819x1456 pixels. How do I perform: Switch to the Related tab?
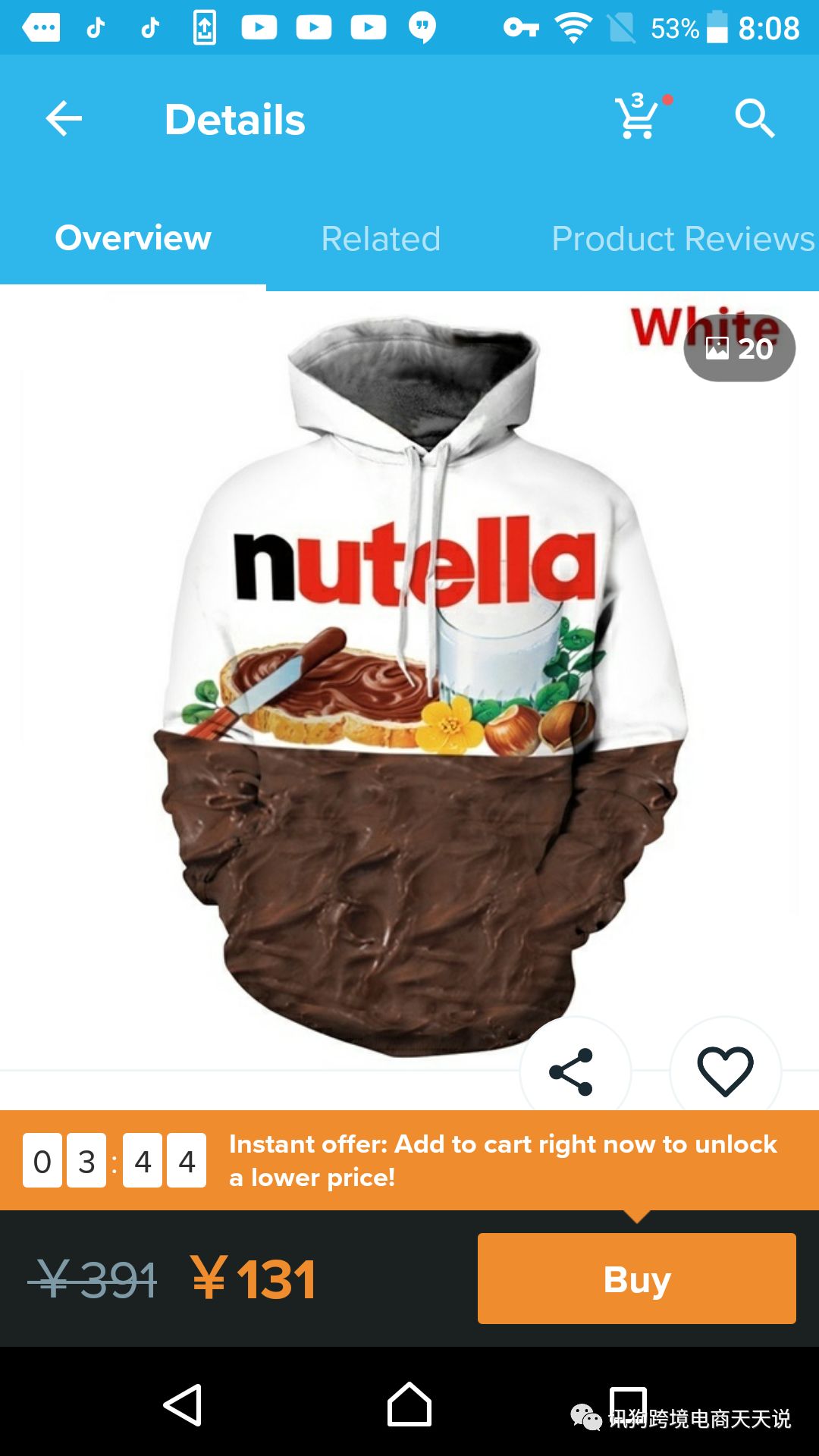coord(381,239)
